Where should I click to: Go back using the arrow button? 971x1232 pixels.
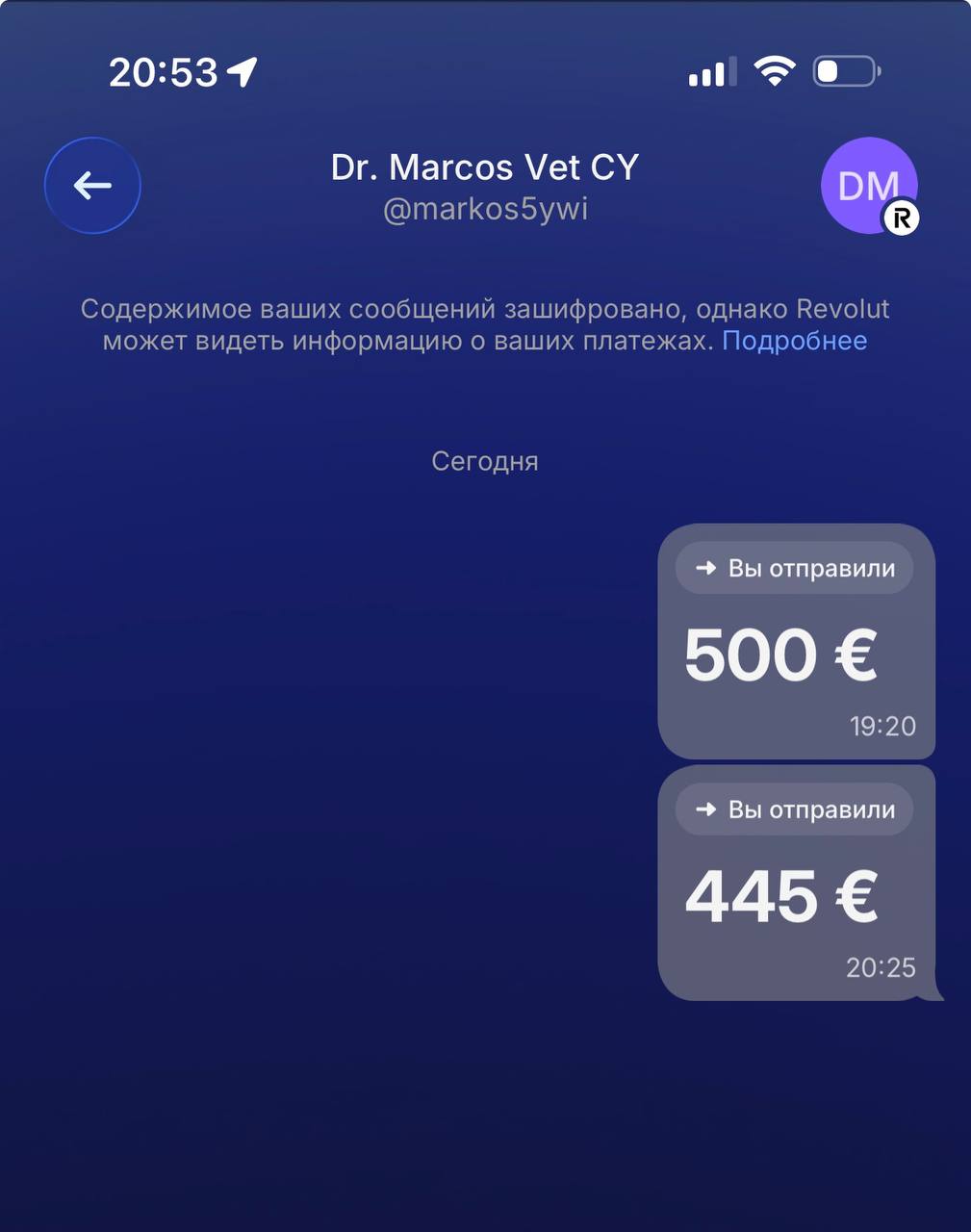92,186
